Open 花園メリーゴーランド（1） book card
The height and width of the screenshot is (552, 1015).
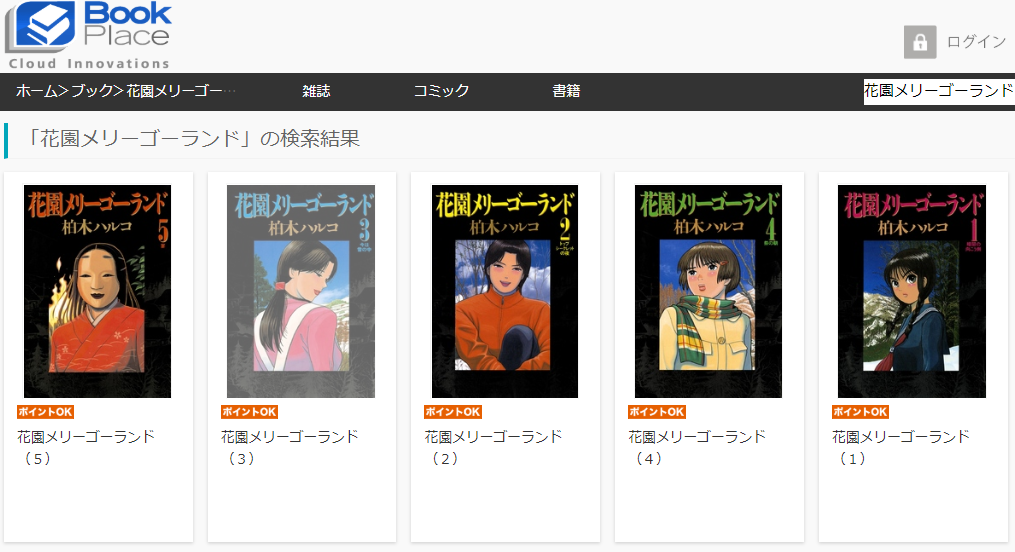click(912, 291)
